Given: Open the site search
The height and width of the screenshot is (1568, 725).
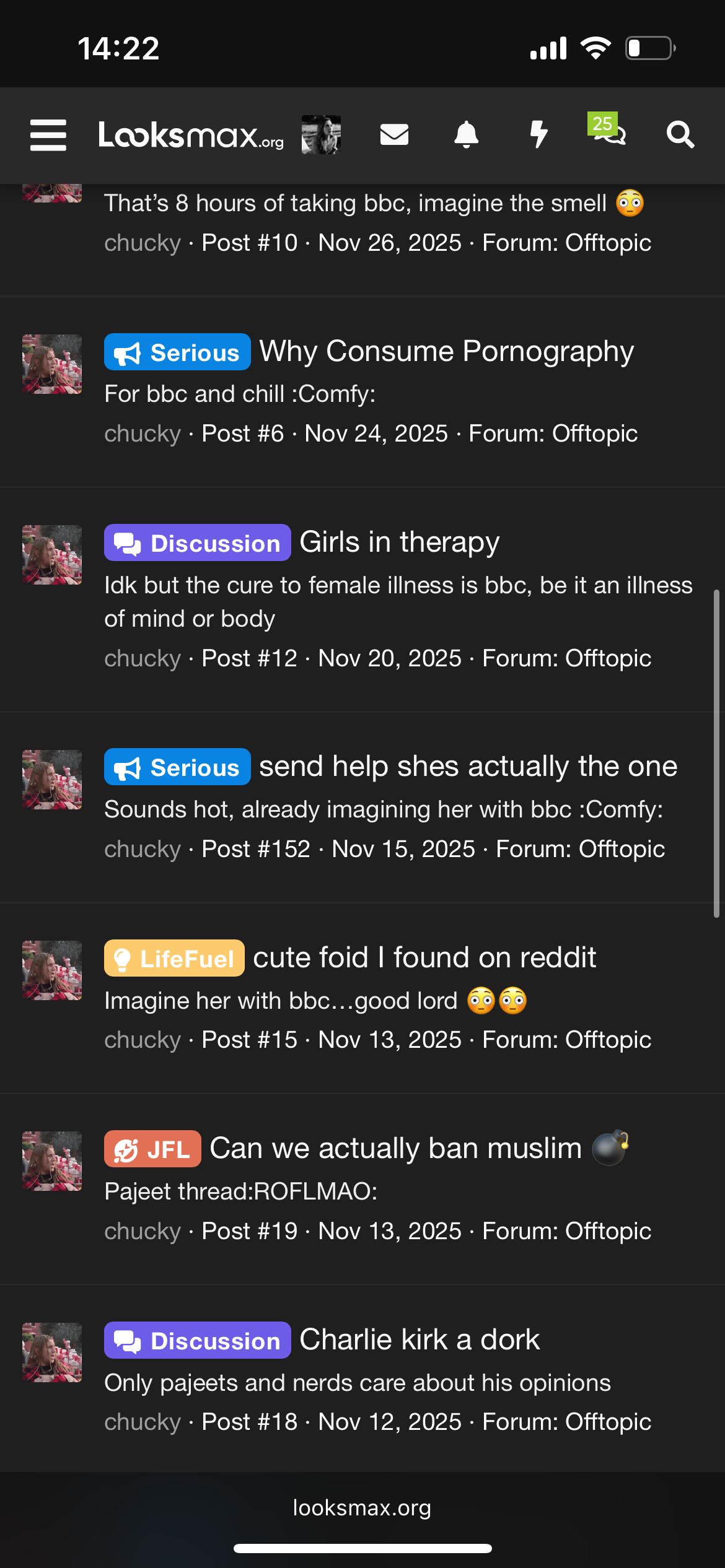Looking at the screenshot, I should [x=680, y=135].
